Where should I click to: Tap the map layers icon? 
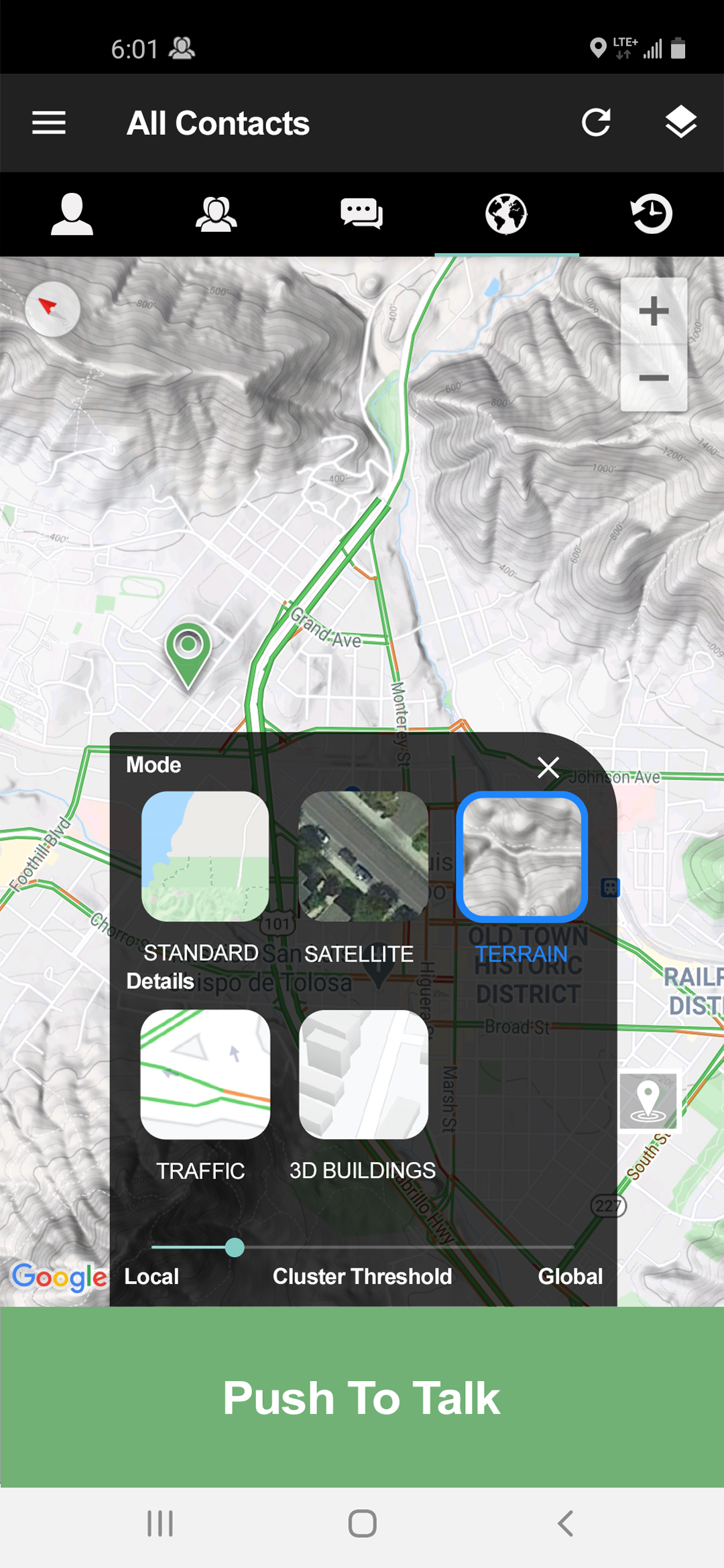coord(680,123)
